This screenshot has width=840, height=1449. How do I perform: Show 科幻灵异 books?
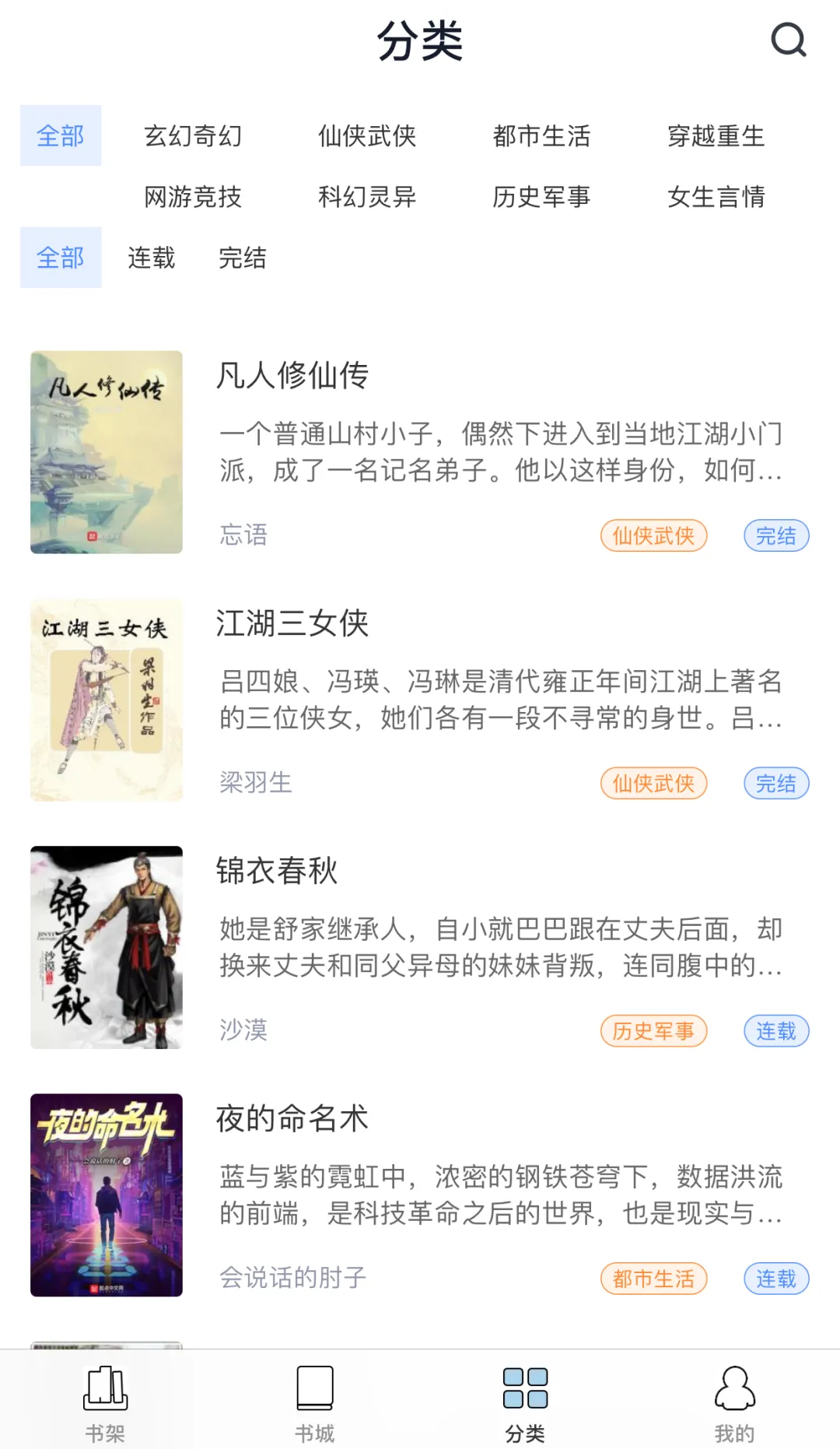(x=367, y=197)
